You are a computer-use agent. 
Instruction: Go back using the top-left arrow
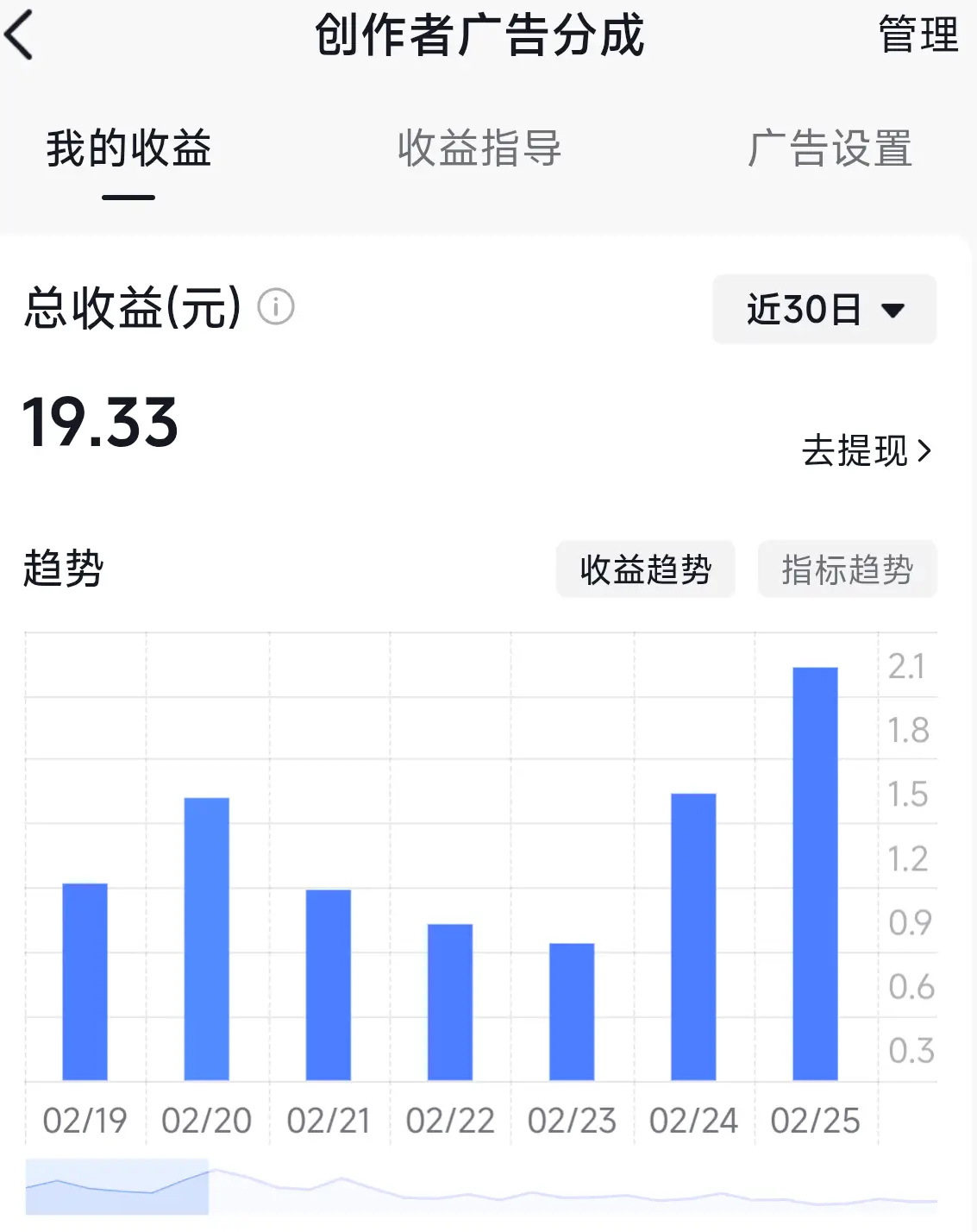[x=20, y=35]
